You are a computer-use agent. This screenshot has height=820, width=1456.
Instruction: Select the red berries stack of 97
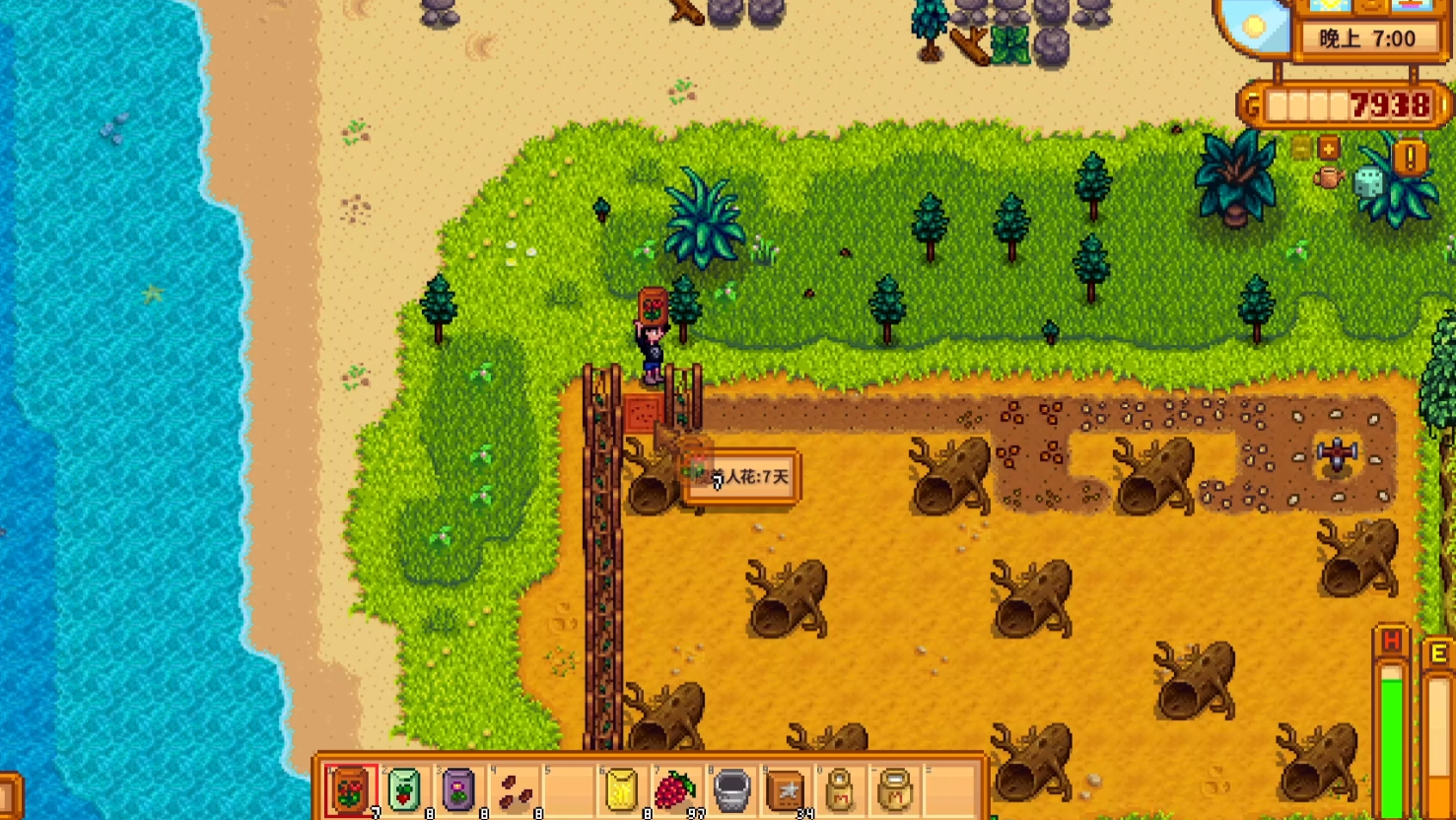pos(675,790)
